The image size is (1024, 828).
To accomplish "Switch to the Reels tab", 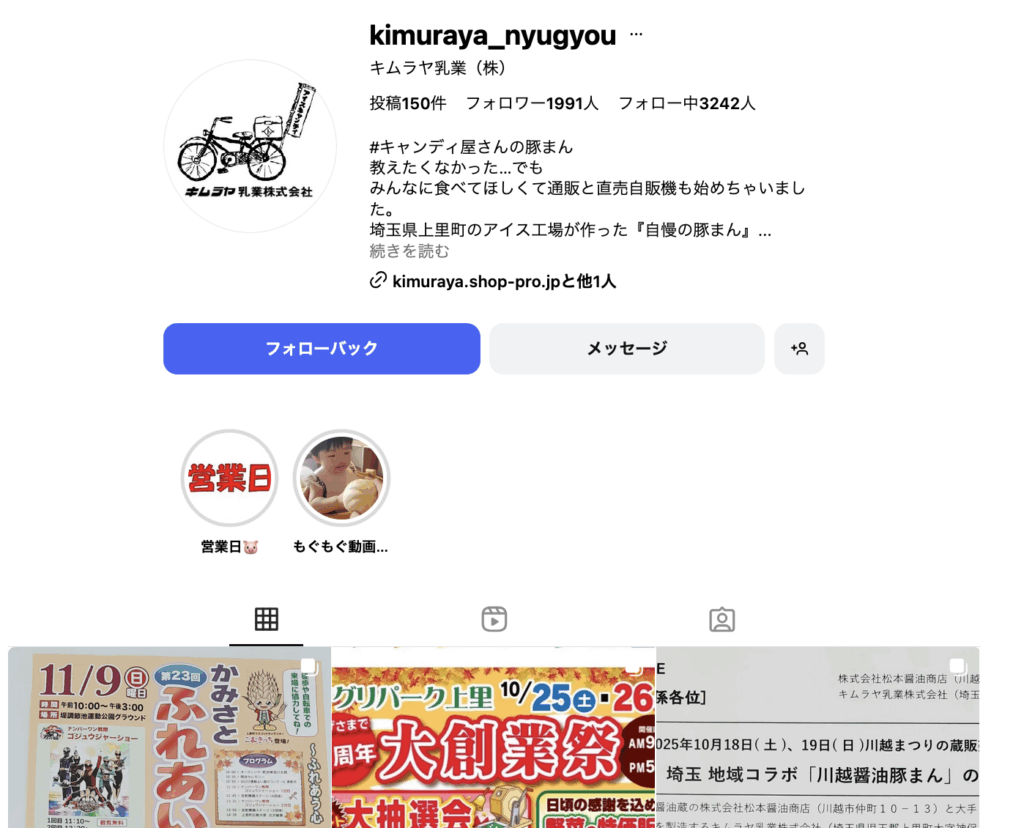I will 494,620.
